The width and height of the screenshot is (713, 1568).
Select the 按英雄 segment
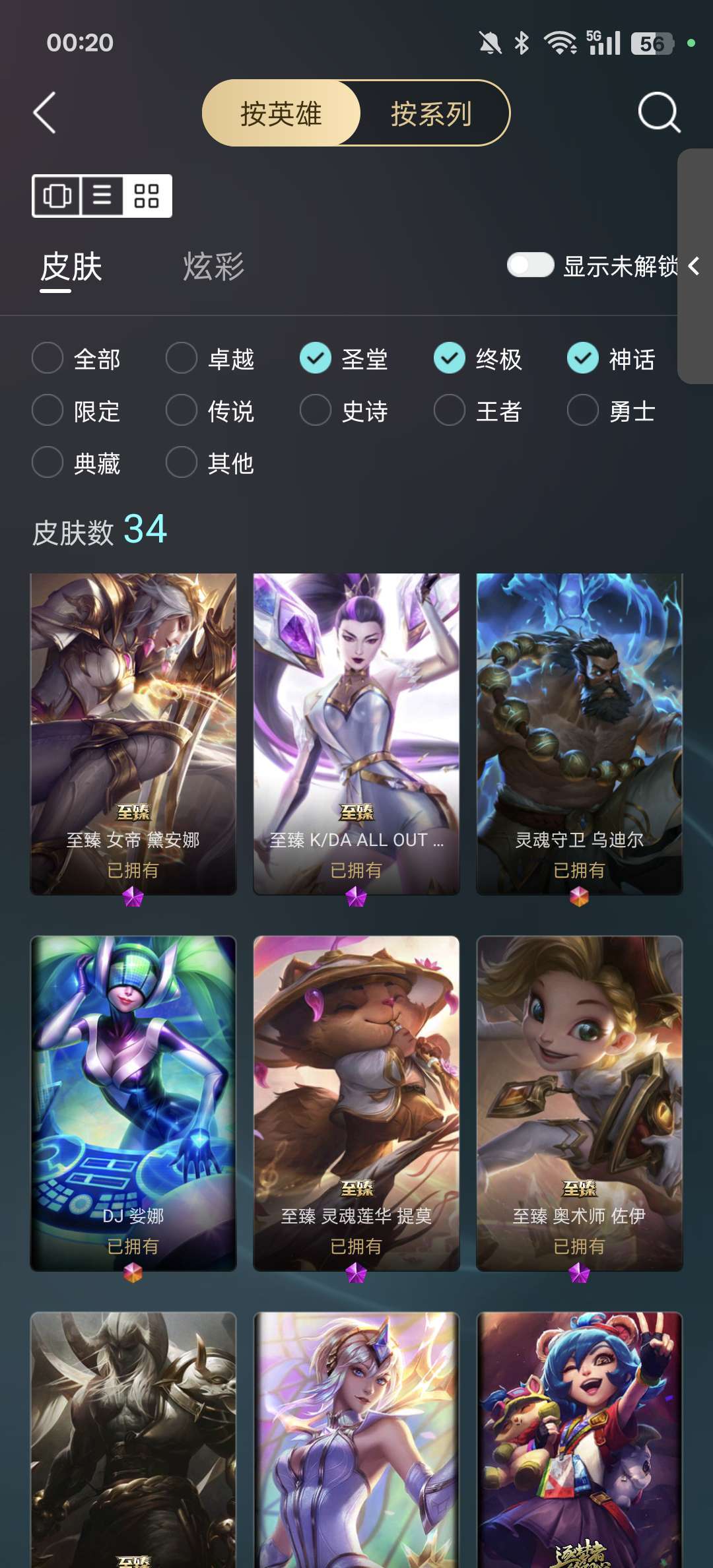point(281,114)
